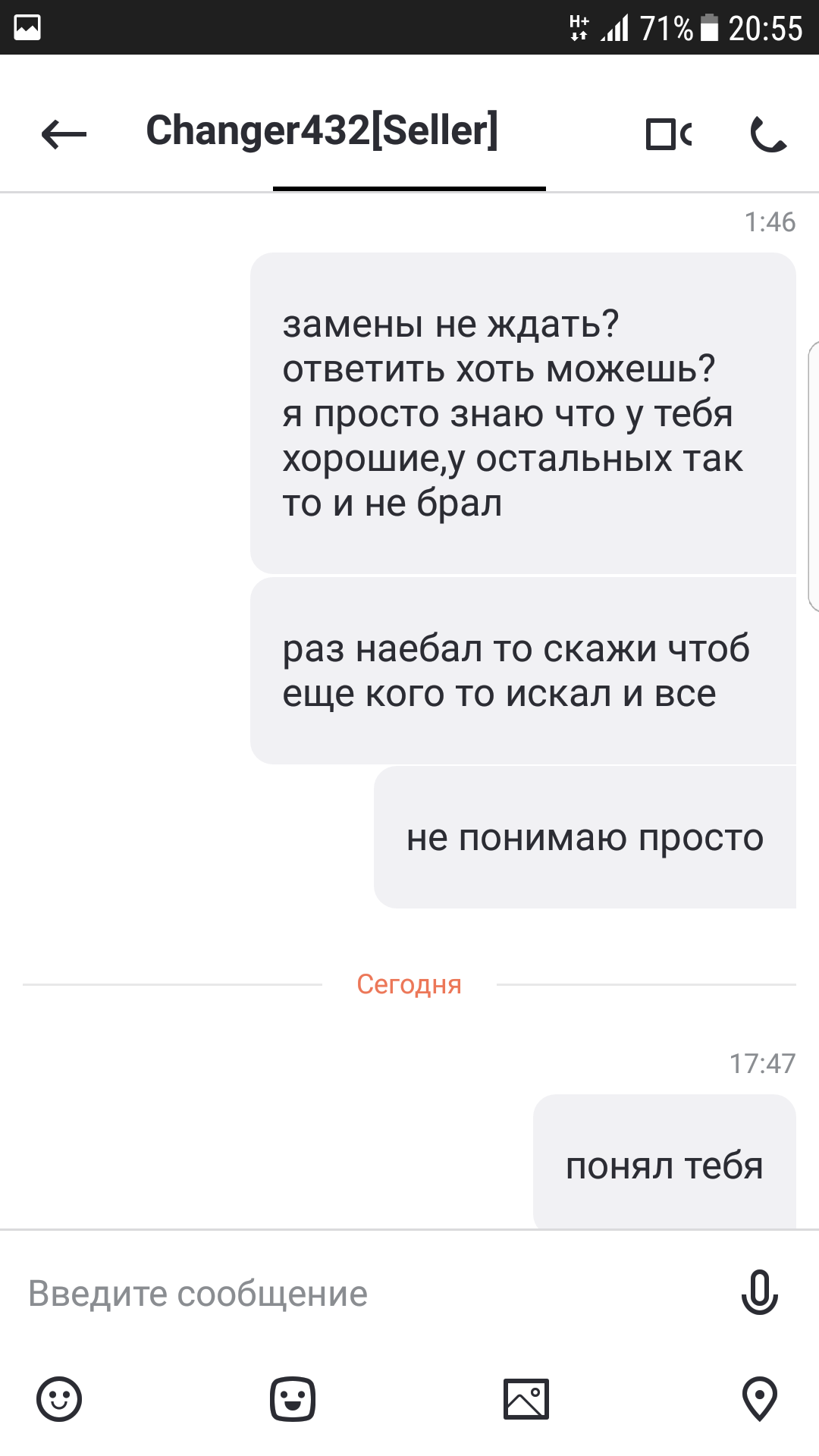This screenshot has height=1456, width=819.
Task: Start a voice call with Changer432
Action: [x=767, y=134]
